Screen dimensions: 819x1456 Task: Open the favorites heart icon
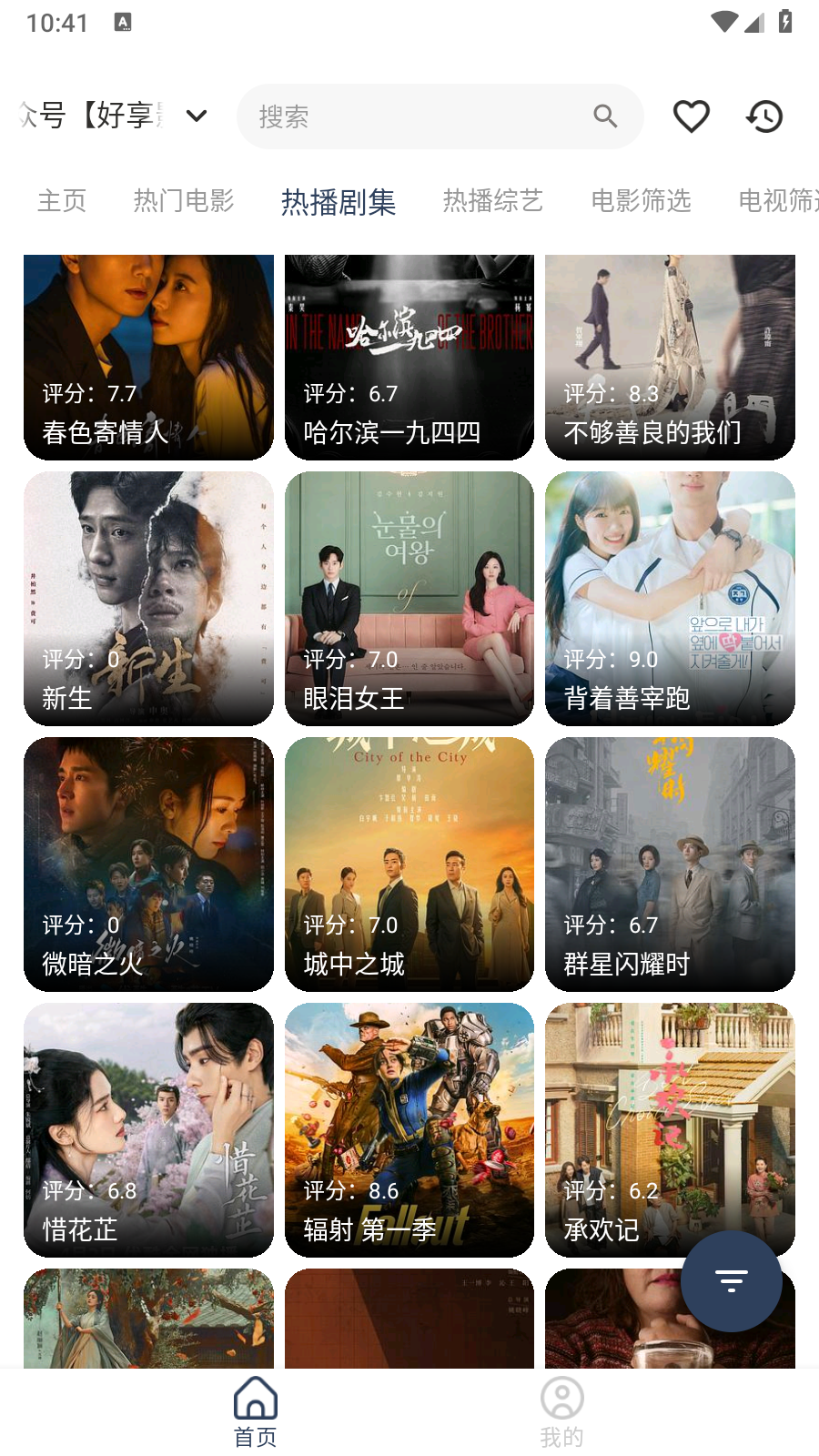691,116
